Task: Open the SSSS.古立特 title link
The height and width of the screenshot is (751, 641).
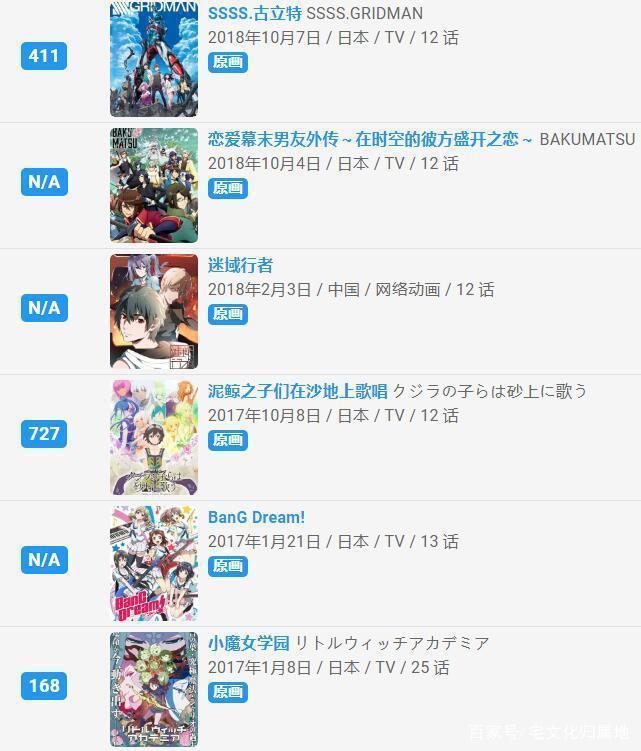Action: click(x=254, y=13)
